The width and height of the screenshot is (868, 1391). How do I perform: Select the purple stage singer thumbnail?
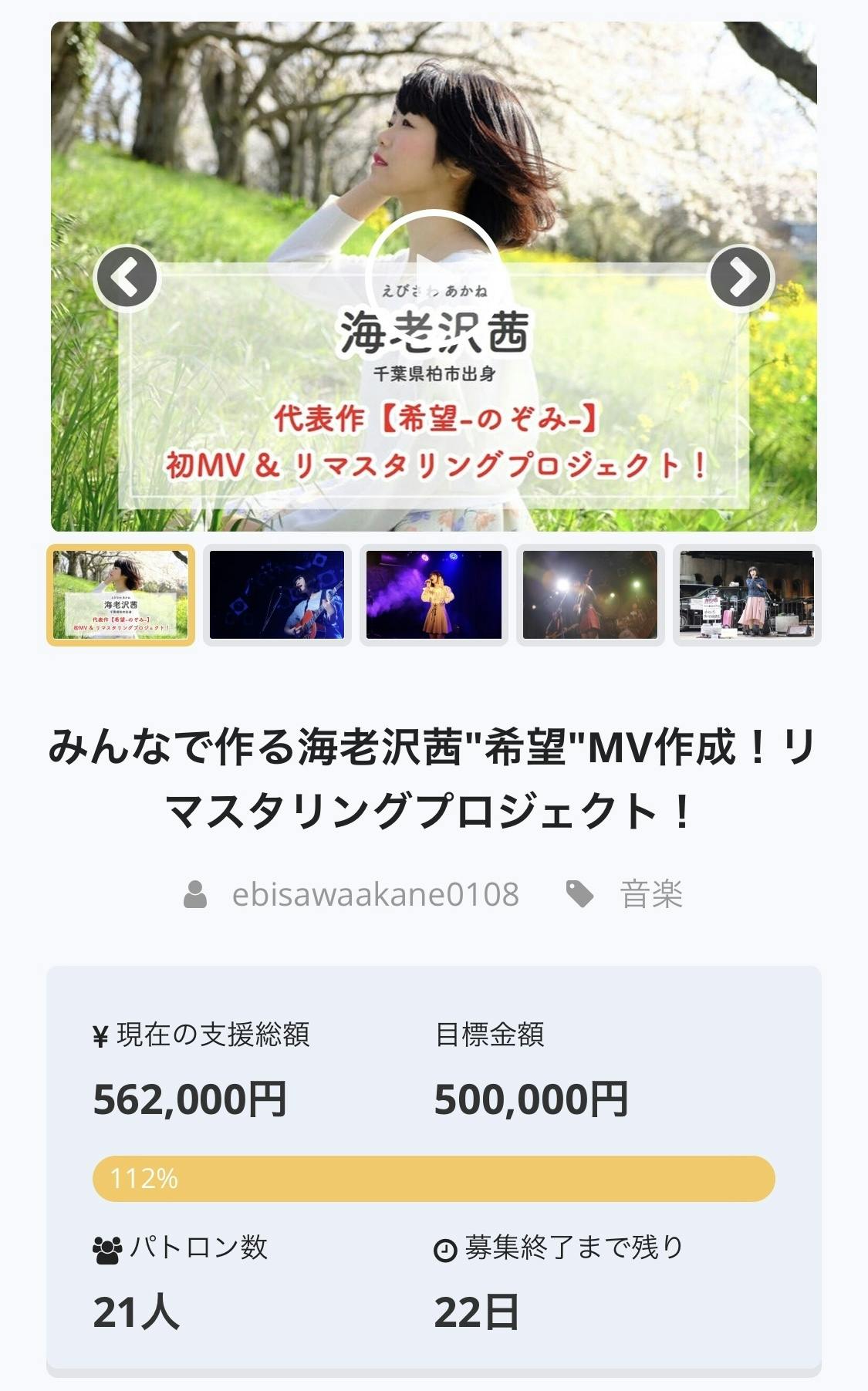point(434,595)
